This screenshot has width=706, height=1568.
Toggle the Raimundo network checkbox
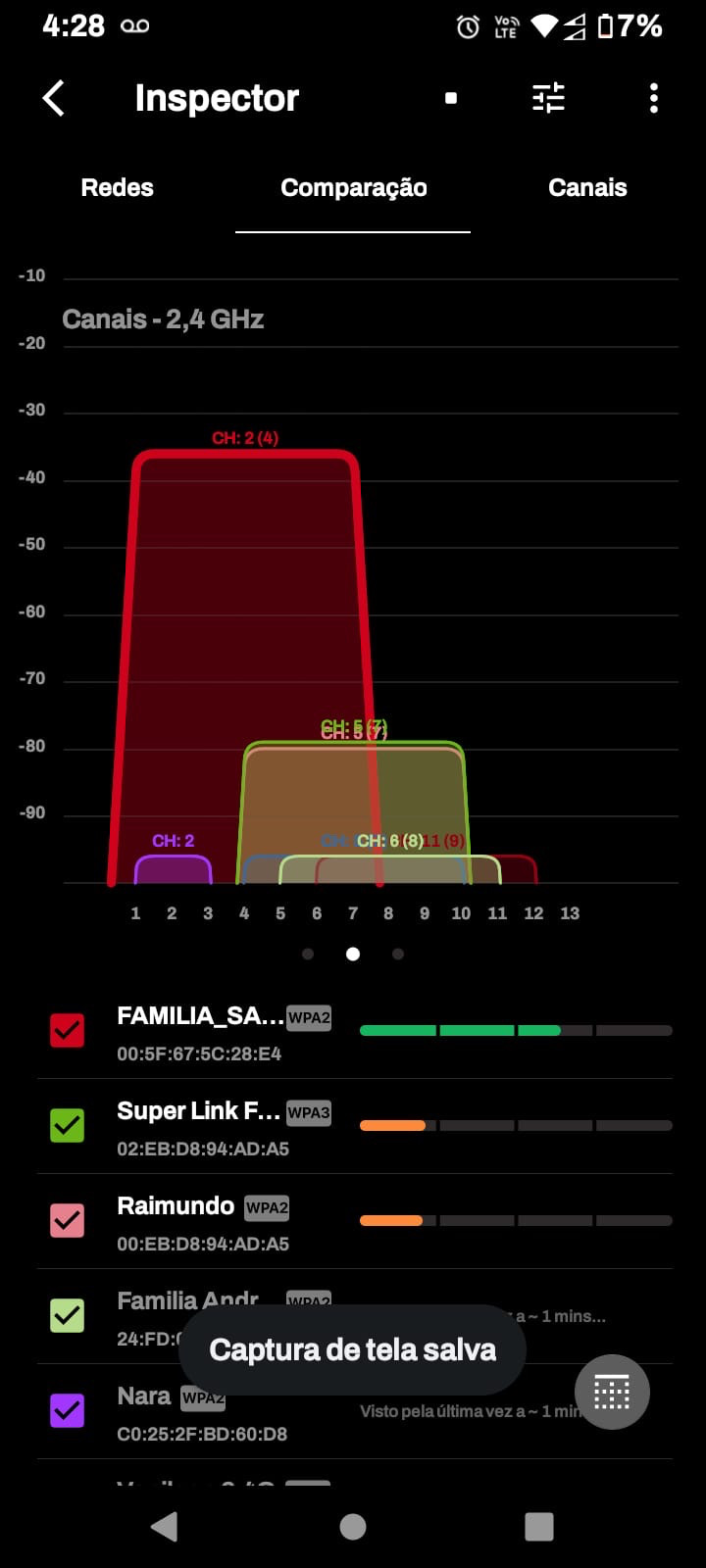68,1220
